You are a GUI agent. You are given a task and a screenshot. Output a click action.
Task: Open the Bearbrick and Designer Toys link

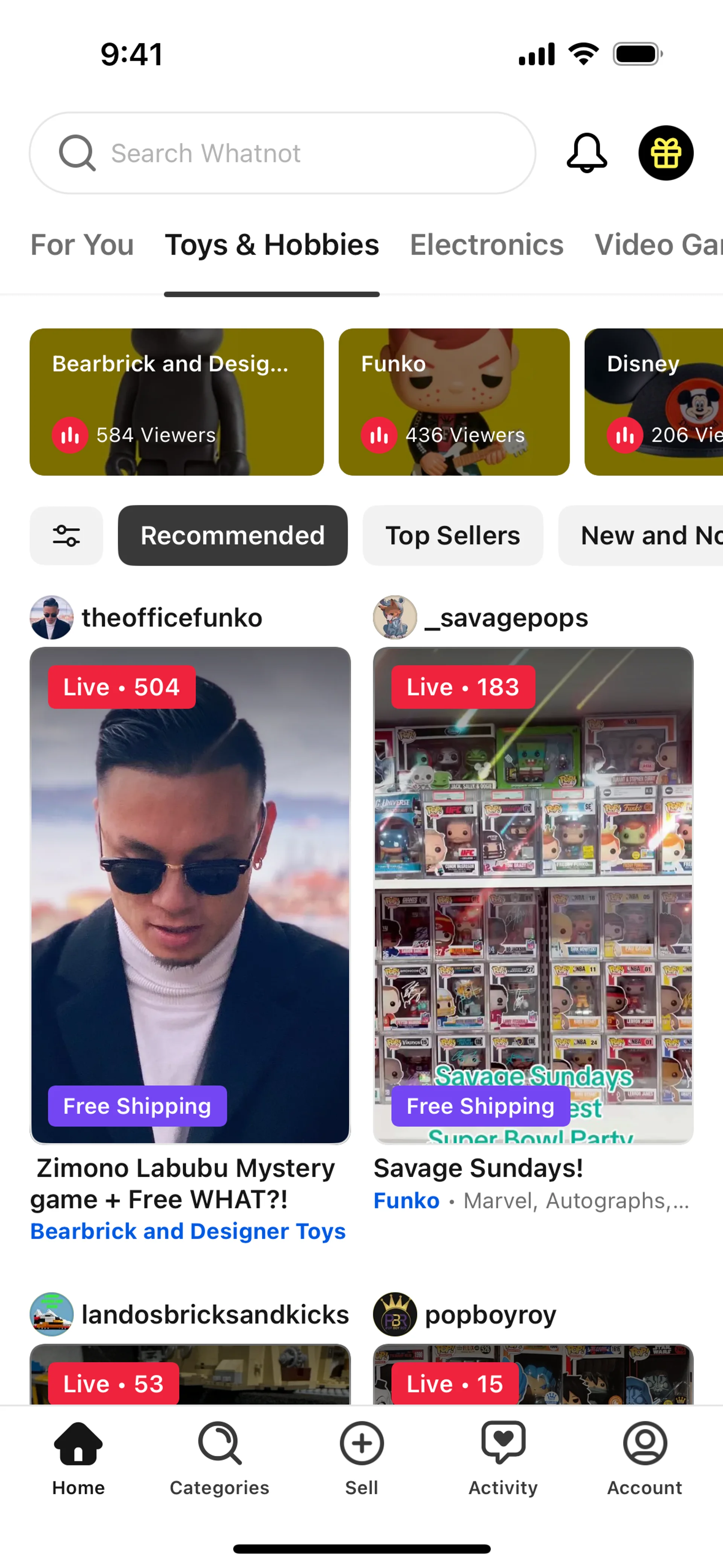(x=188, y=1232)
